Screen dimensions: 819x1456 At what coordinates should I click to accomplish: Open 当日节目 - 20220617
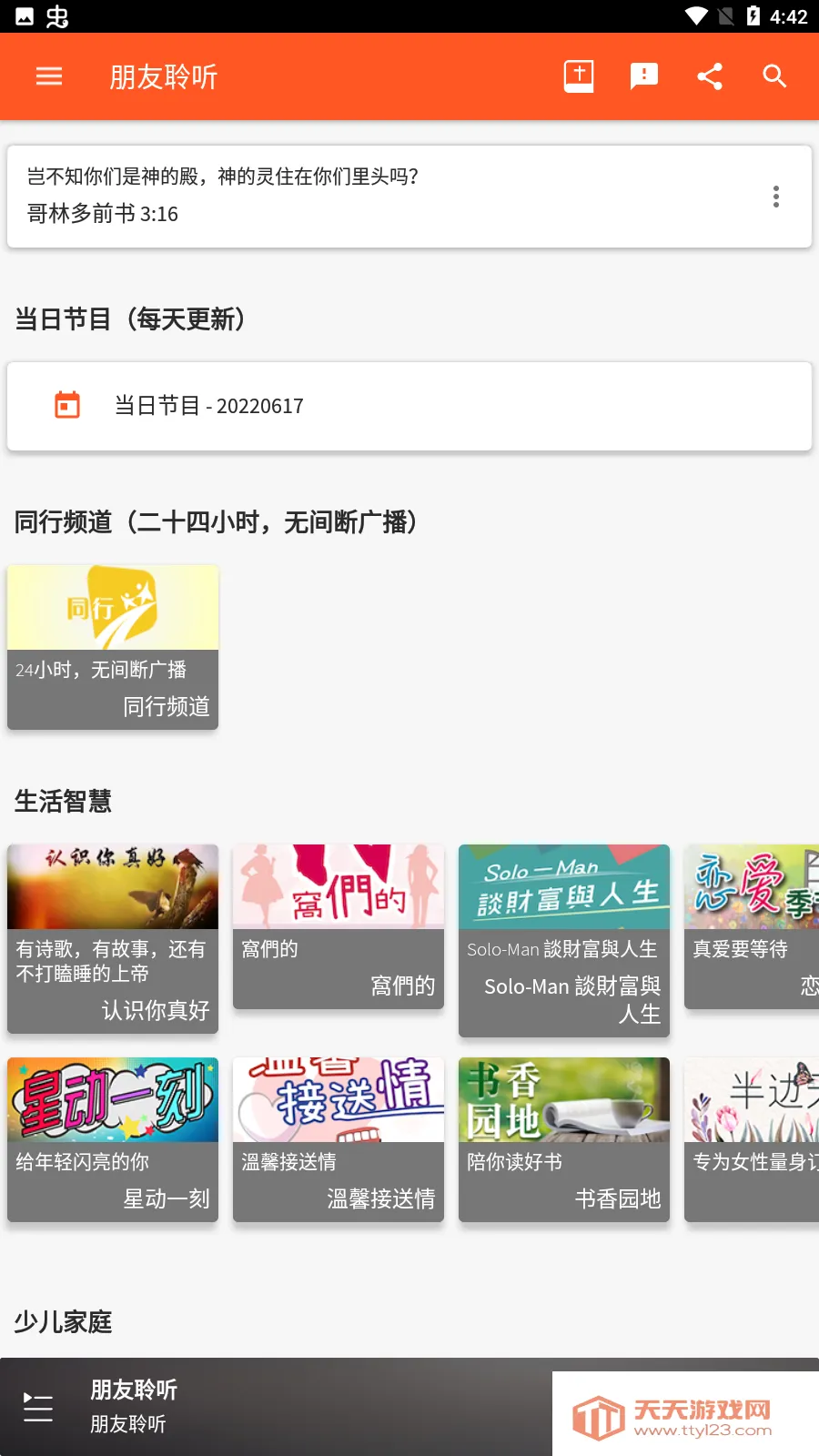pos(409,406)
